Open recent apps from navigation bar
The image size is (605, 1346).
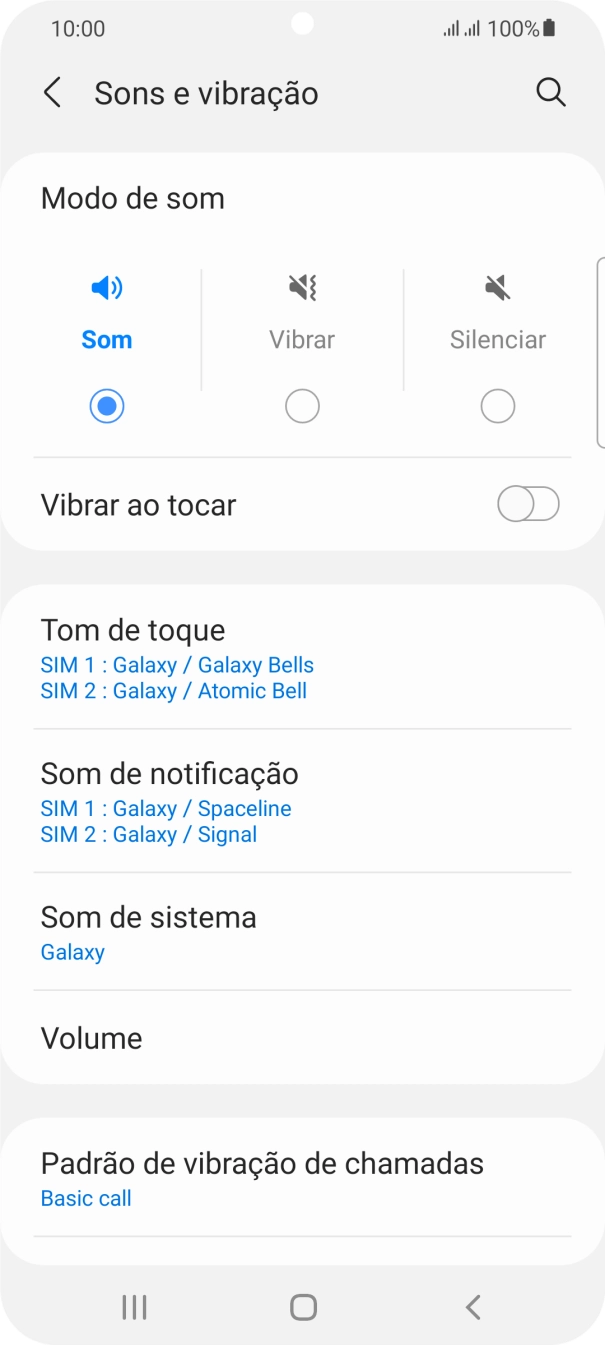pos(134,1306)
